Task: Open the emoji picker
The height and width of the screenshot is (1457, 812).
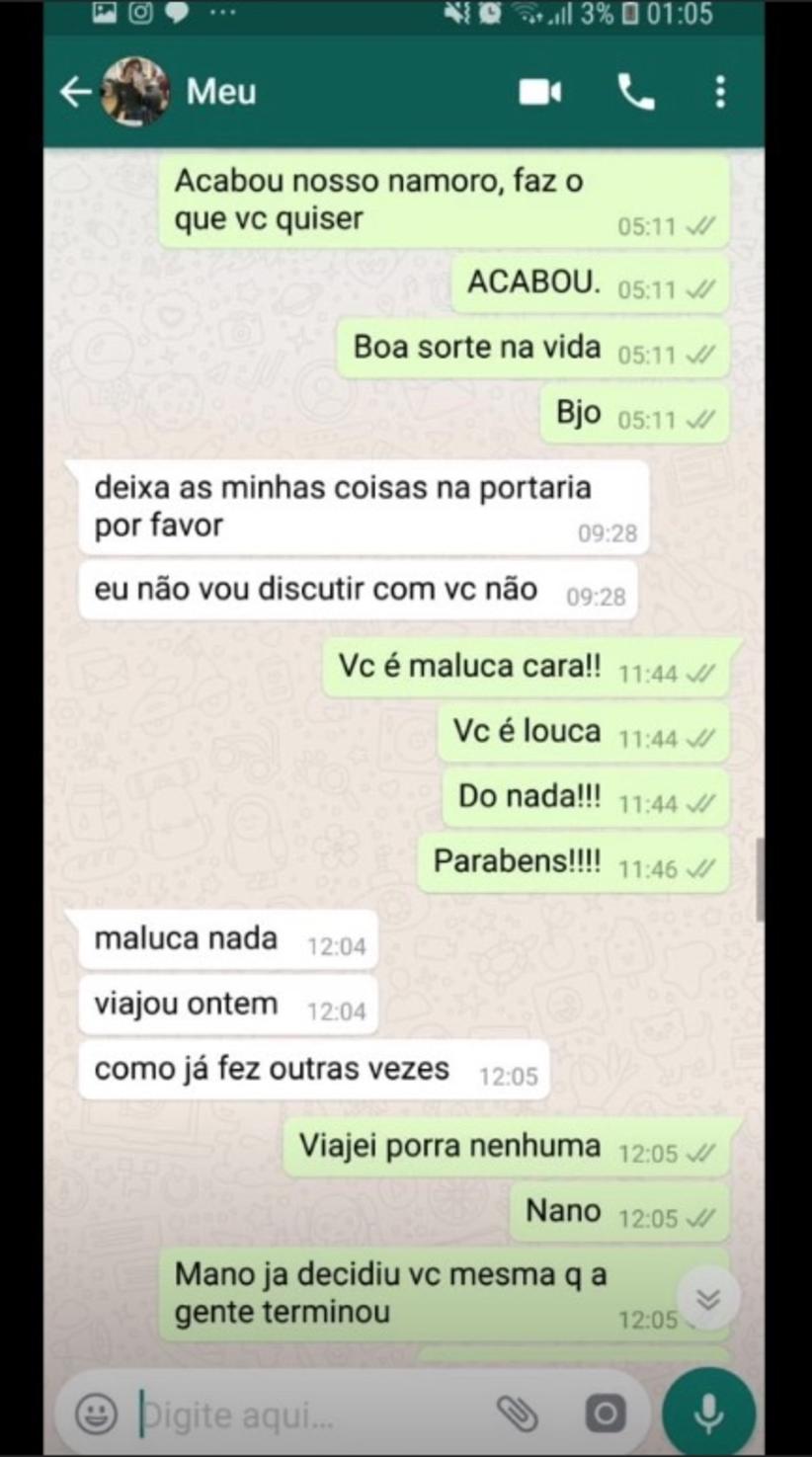Action: (x=97, y=1414)
